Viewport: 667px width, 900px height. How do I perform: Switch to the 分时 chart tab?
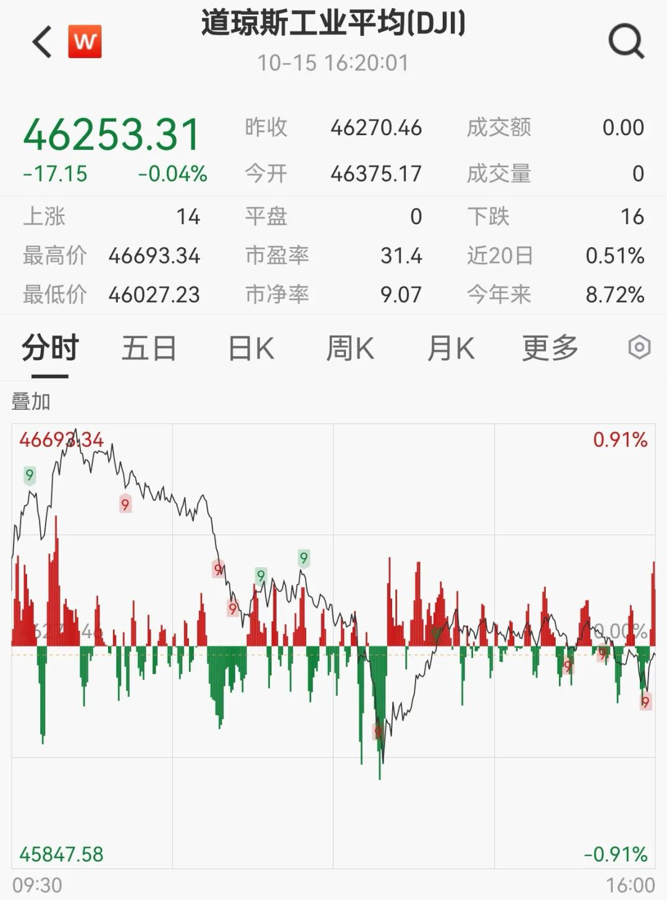[x=50, y=348]
